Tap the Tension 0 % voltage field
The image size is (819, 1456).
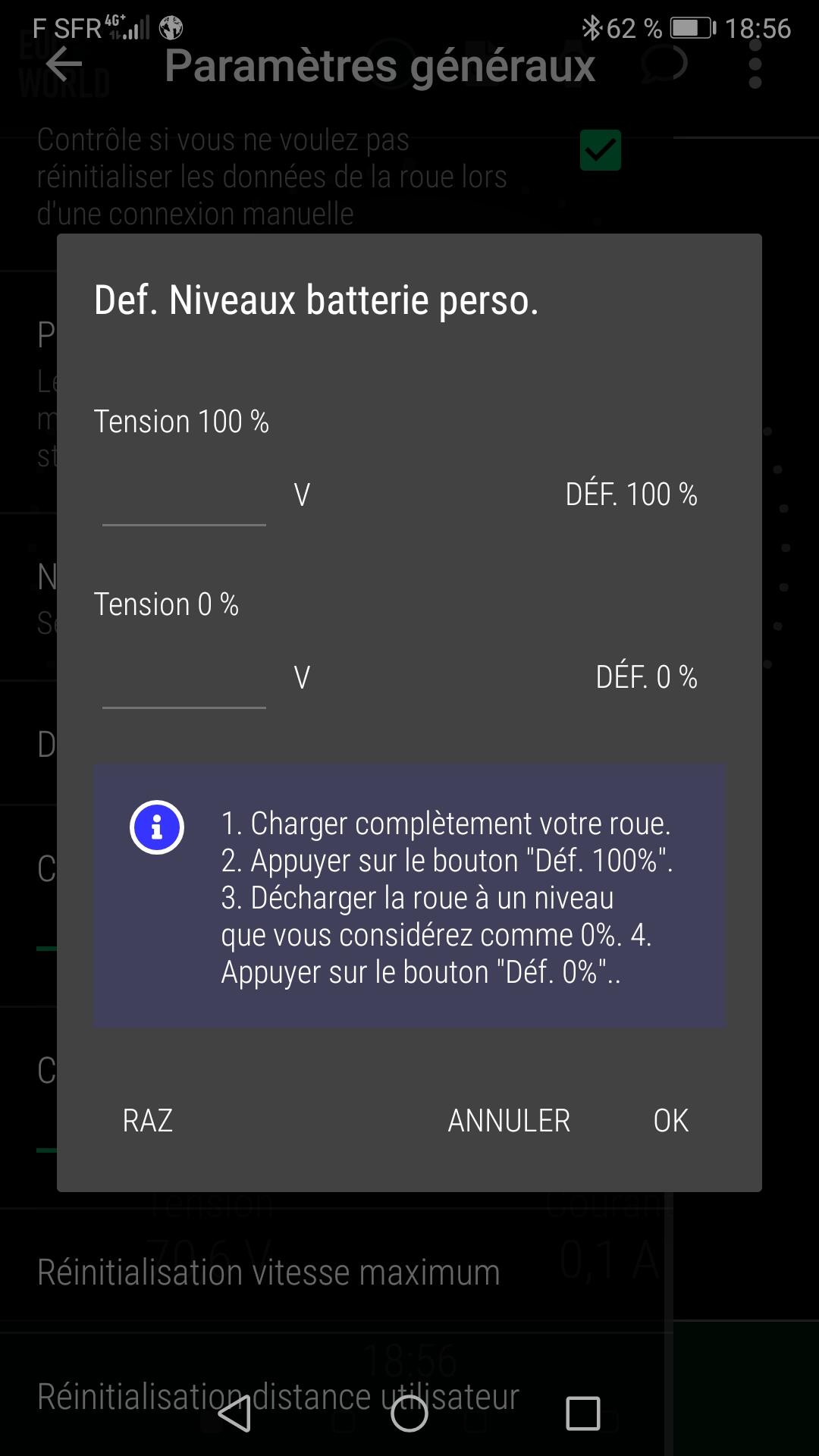[x=184, y=677]
